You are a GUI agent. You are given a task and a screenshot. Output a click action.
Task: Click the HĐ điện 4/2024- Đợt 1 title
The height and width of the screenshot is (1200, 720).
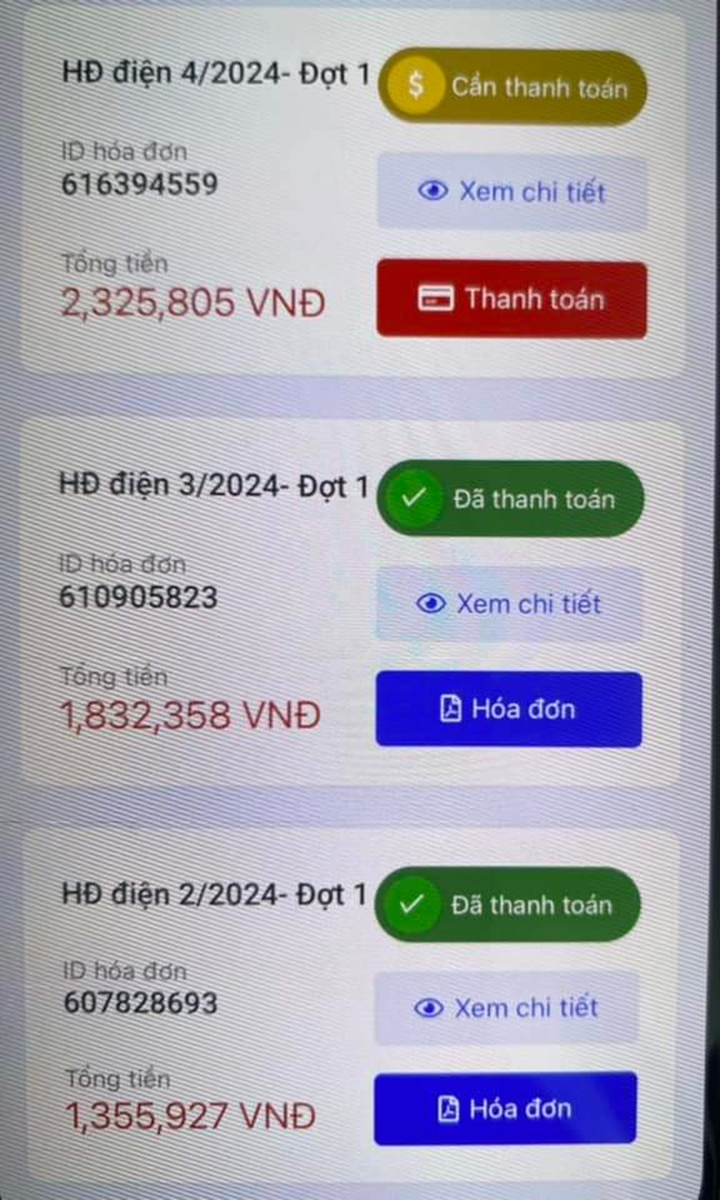[x=216, y=73]
